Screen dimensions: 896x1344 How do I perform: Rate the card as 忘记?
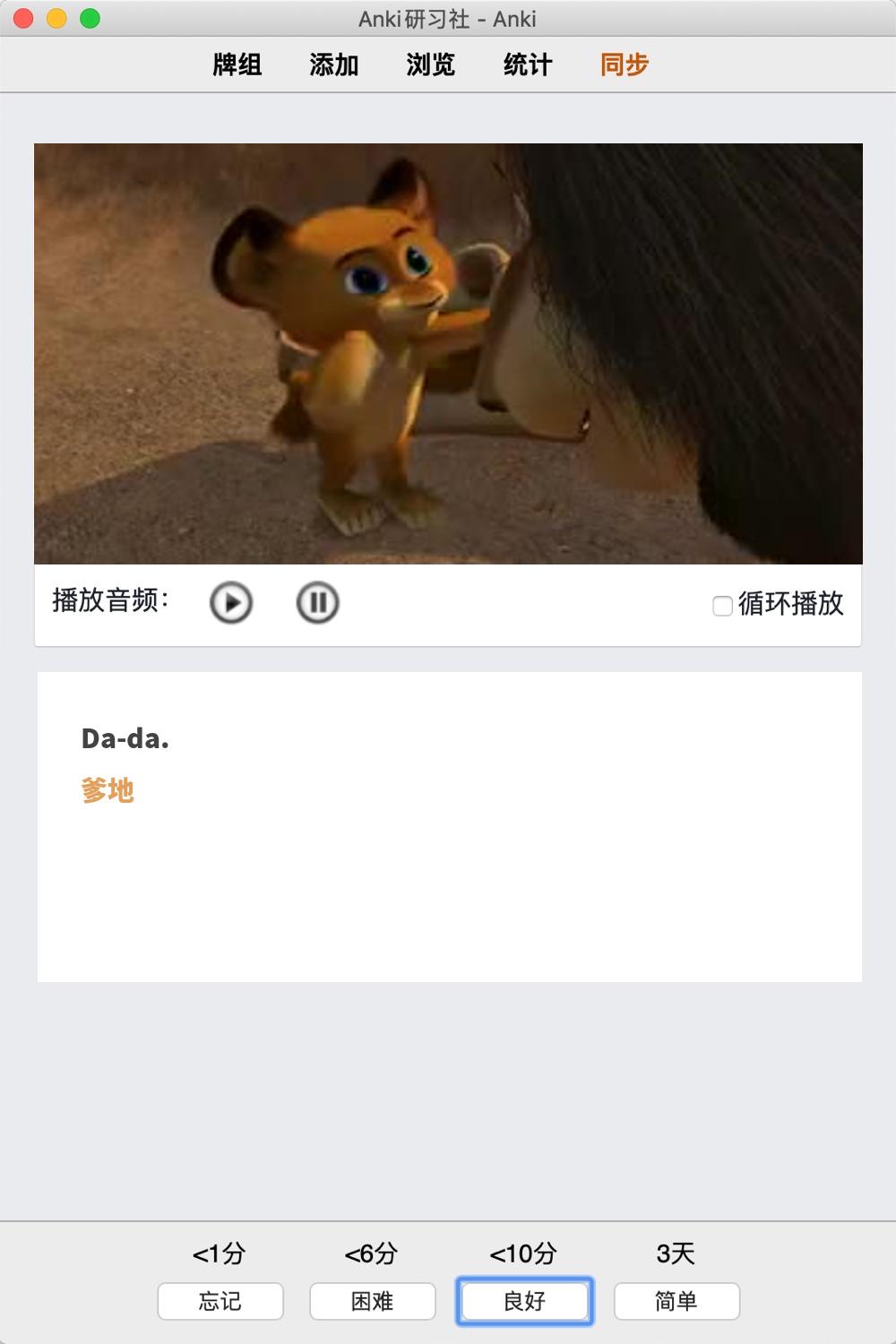220,1301
